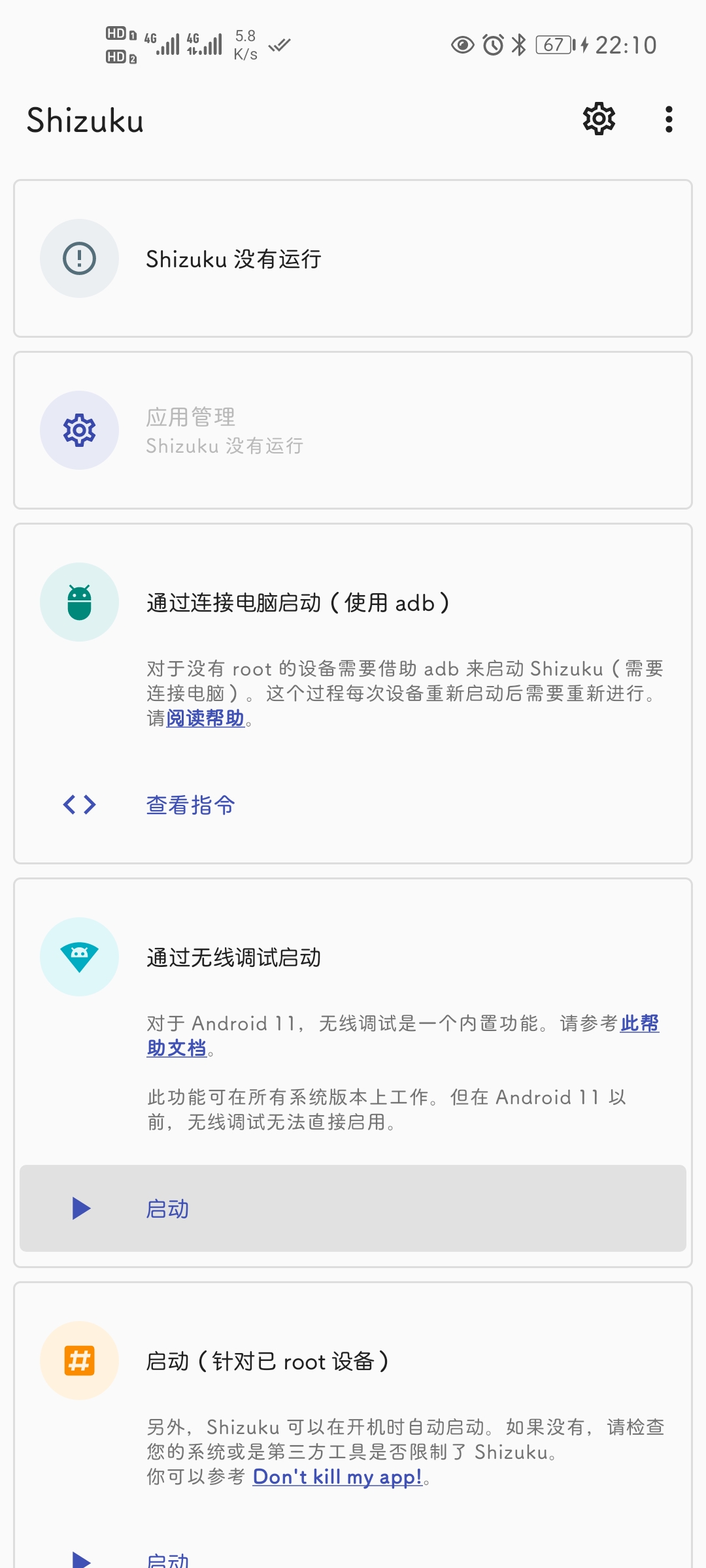Image resolution: width=706 pixels, height=1568 pixels.
Task: Open the three-dot overflow menu
Action: pyautogui.click(x=668, y=120)
